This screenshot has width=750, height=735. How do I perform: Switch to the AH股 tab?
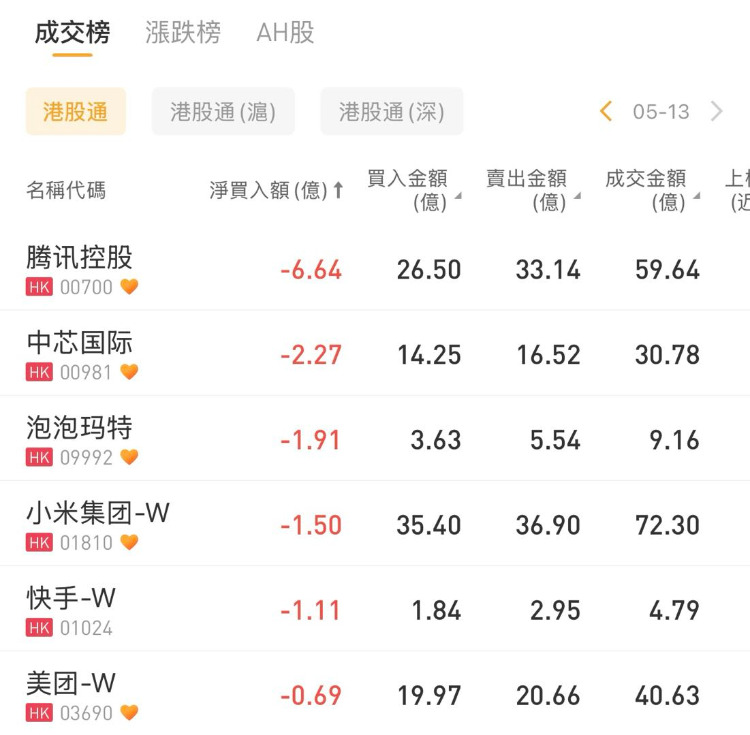[x=285, y=33]
